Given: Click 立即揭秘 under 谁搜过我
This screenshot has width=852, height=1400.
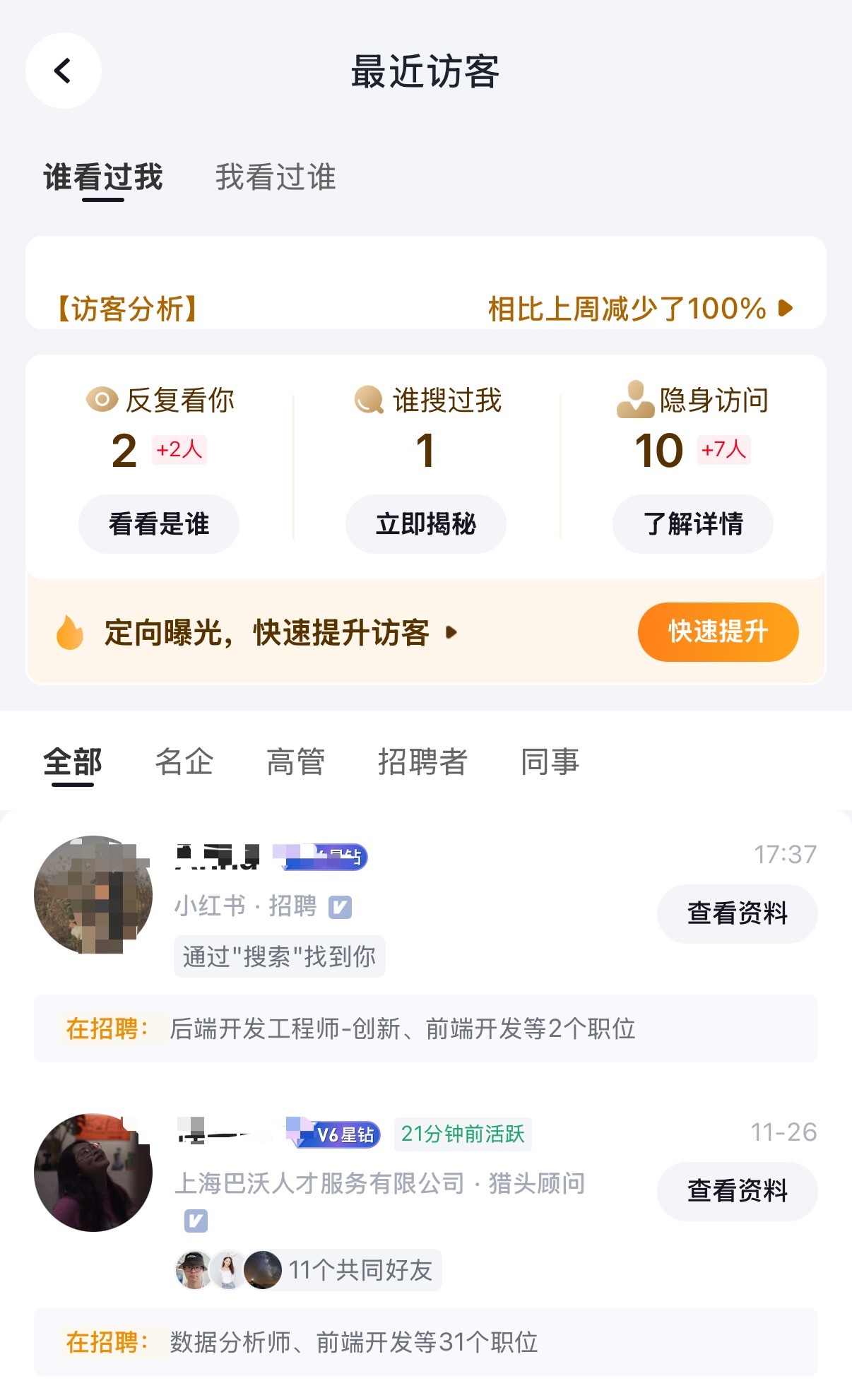Looking at the screenshot, I should click(x=425, y=523).
